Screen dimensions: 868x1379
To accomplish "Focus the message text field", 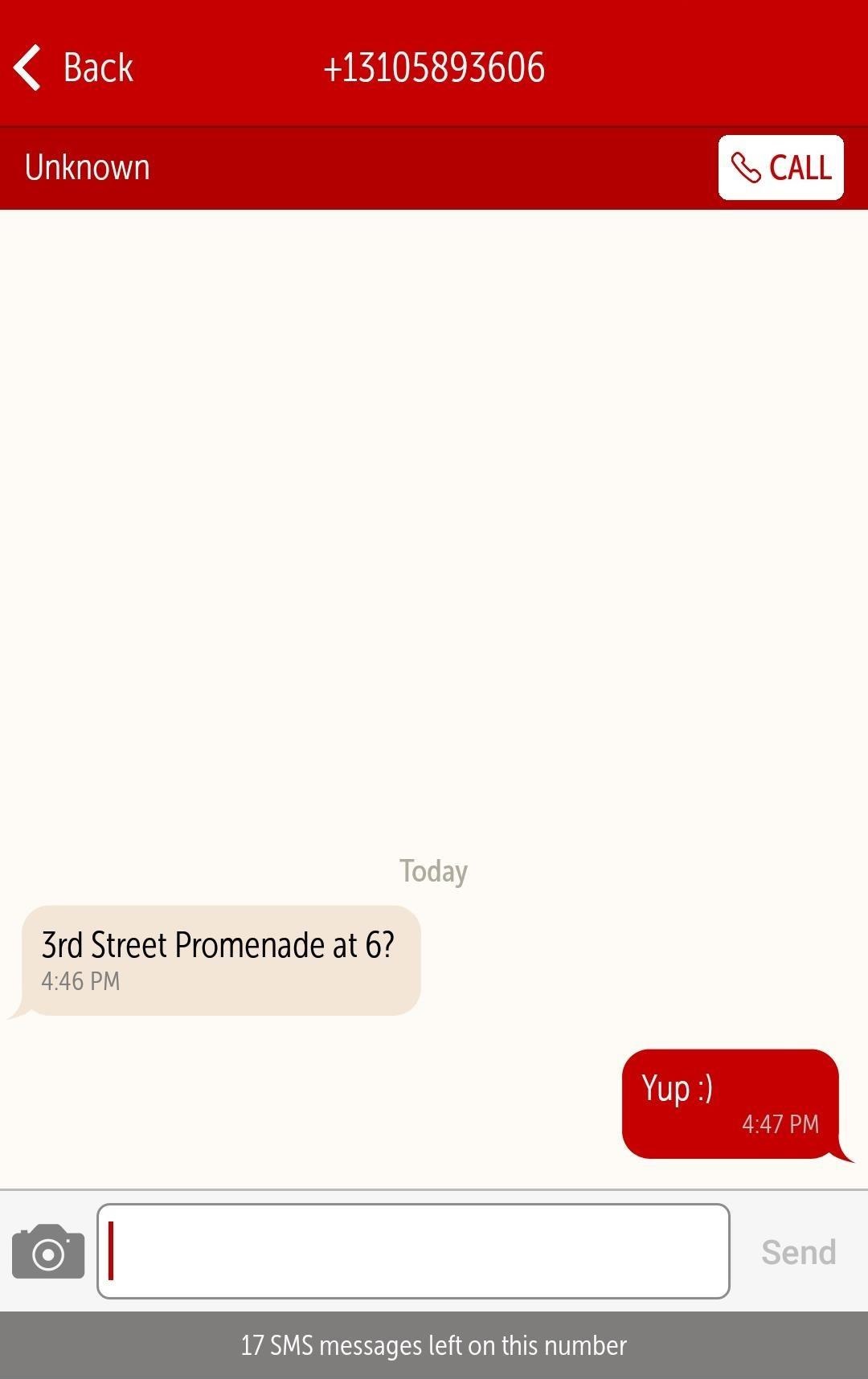I will click(x=413, y=1251).
